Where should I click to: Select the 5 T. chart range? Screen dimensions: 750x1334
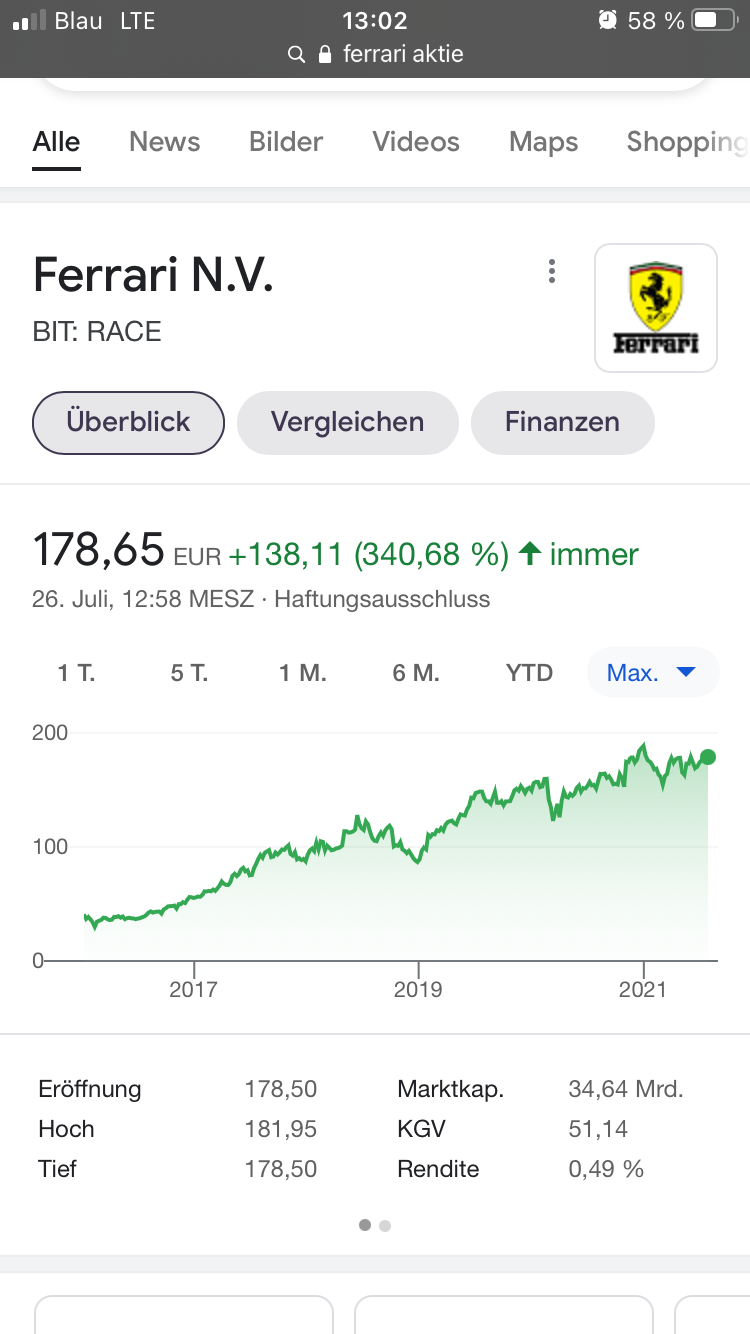[189, 673]
